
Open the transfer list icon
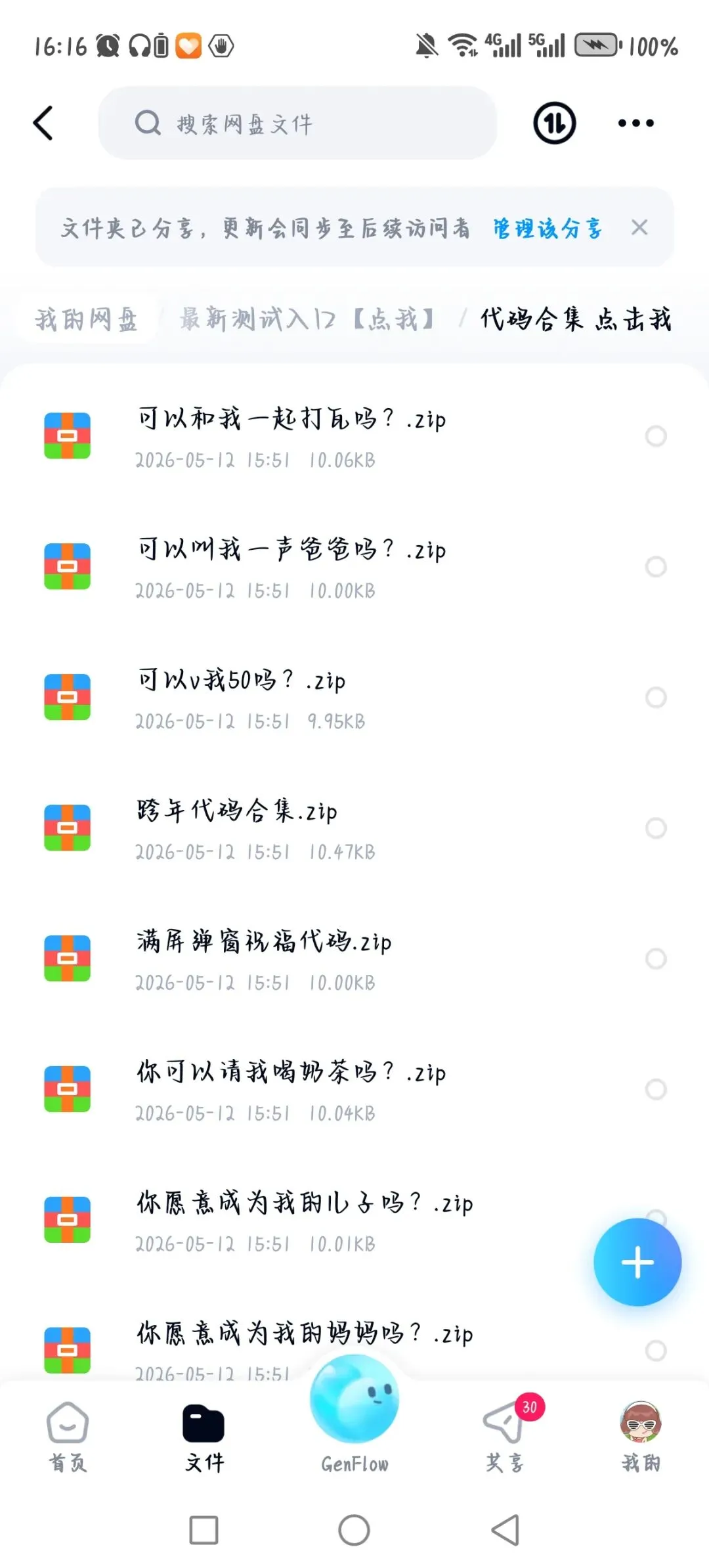tap(554, 123)
